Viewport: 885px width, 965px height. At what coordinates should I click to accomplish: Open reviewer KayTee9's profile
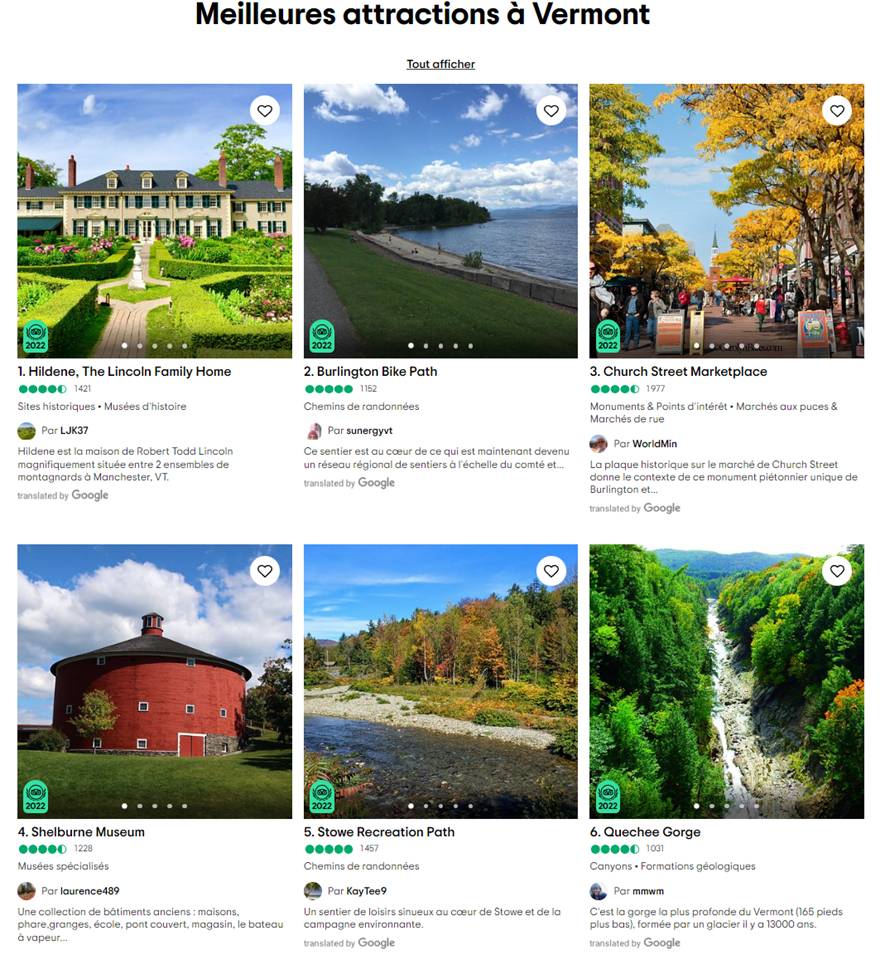(366, 891)
